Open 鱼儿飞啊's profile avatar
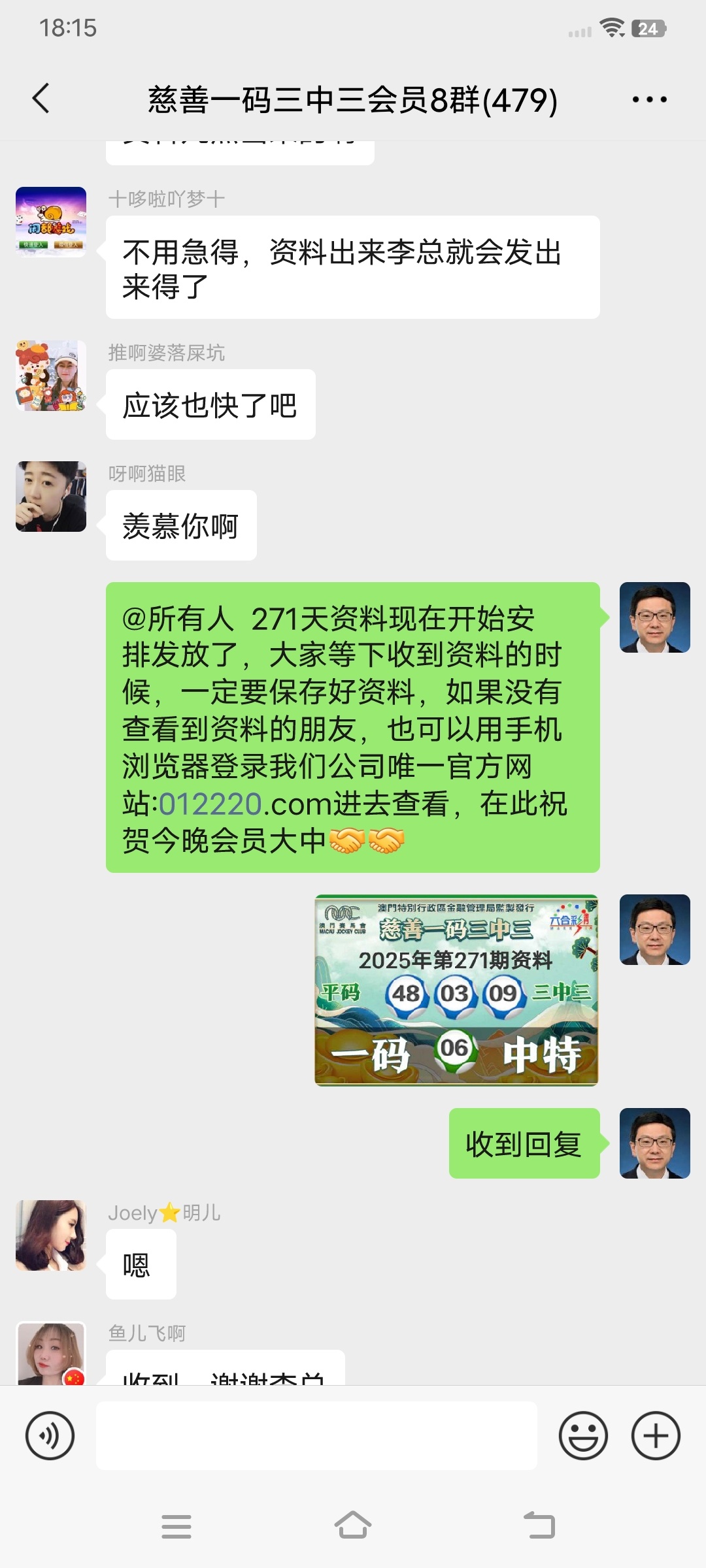Screen dimensions: 706x1568 click(51, 1354)
